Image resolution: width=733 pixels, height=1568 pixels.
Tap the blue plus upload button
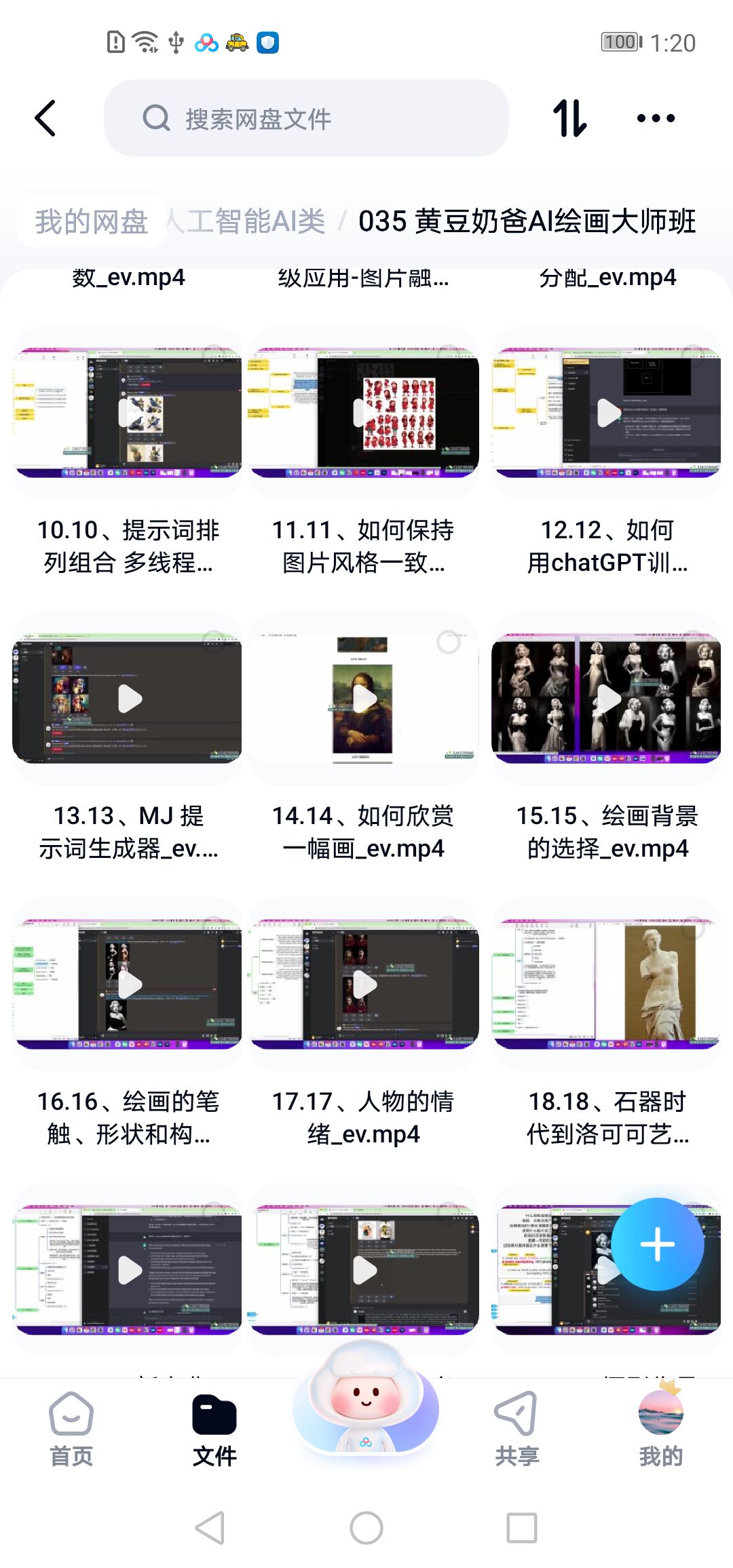[657, 1244]
